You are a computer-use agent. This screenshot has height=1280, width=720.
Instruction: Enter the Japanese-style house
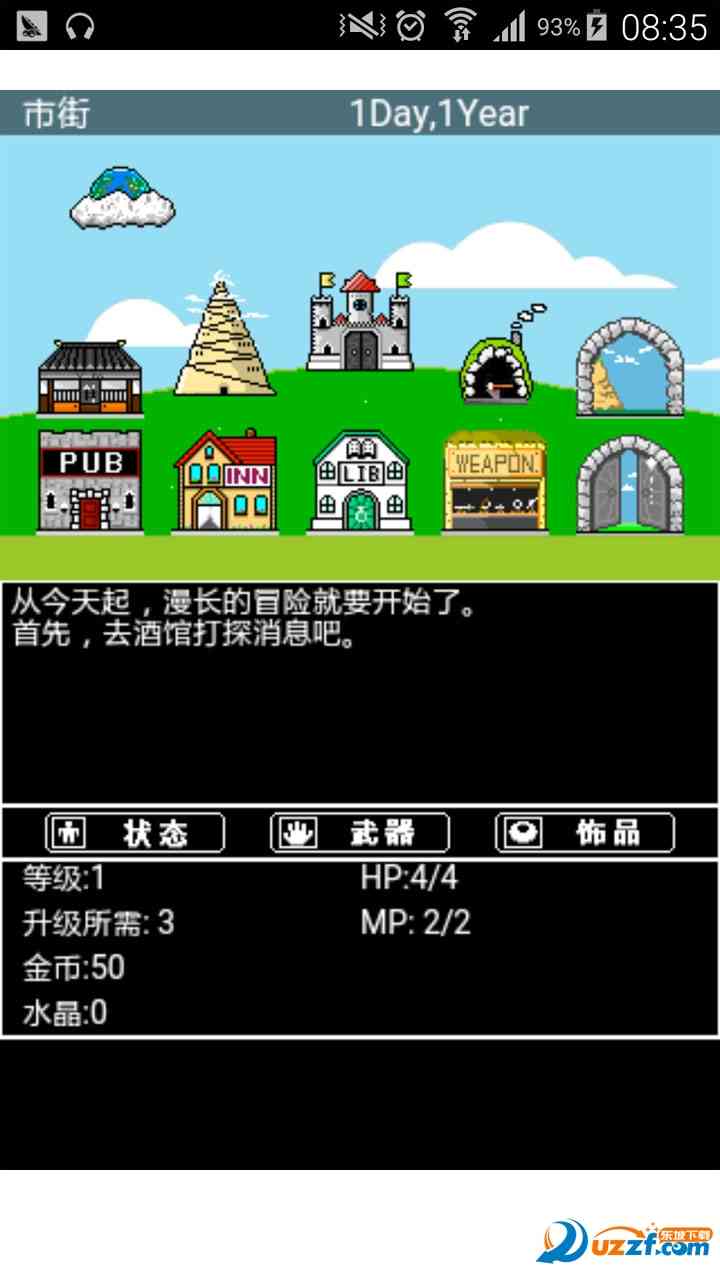coord(90,378)
